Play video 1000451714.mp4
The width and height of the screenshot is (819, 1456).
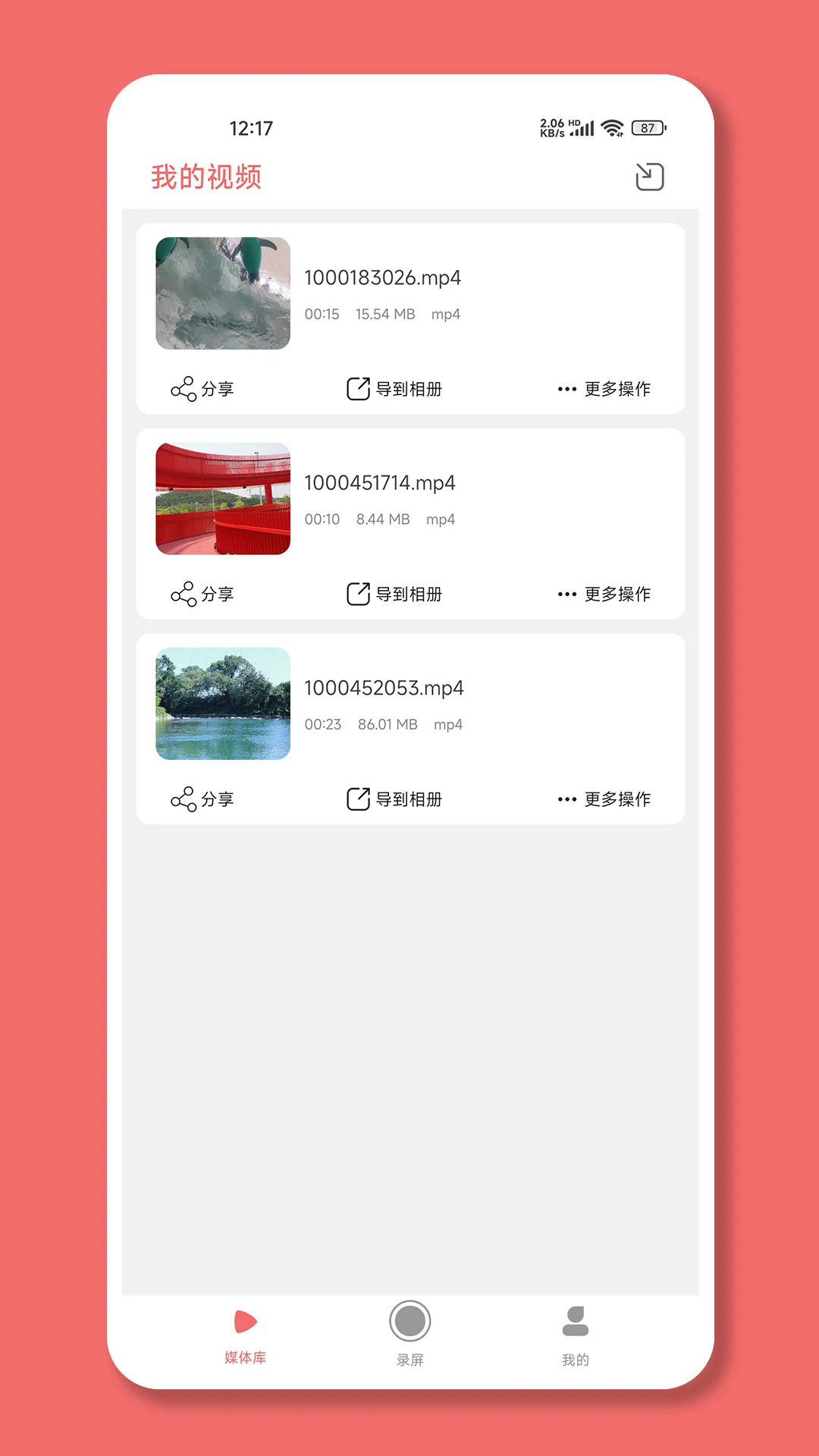(x=223, y=499)
